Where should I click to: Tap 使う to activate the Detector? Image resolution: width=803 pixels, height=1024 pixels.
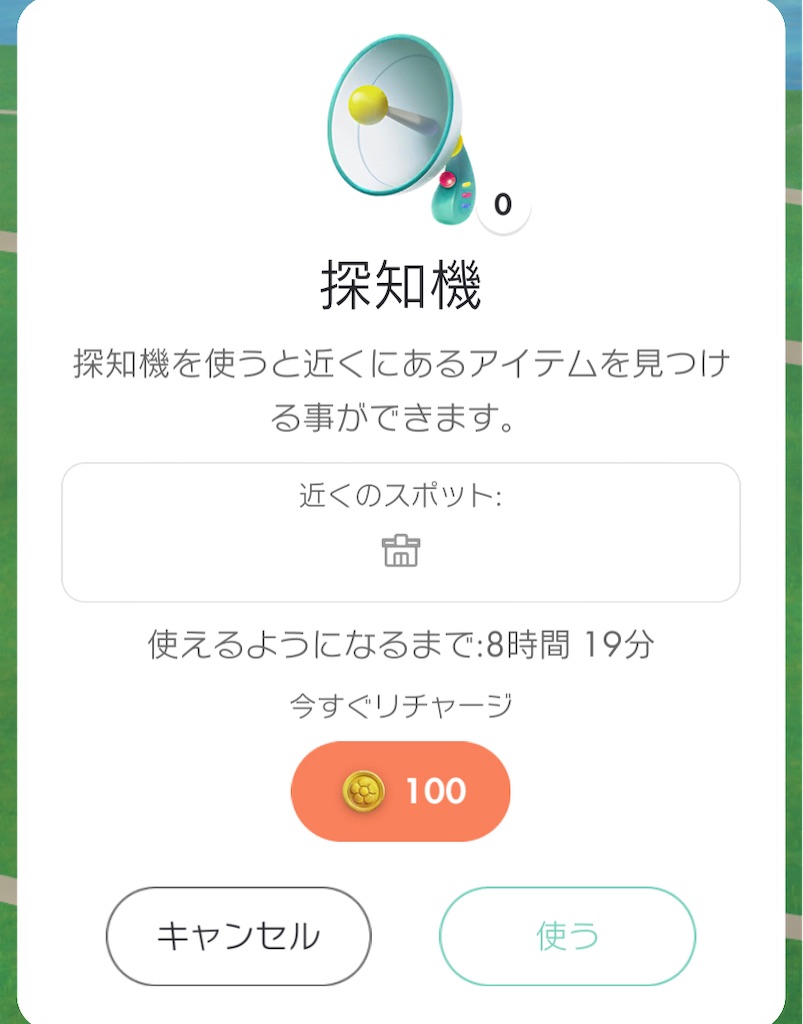pyautogui.click(x=566, y=934)
